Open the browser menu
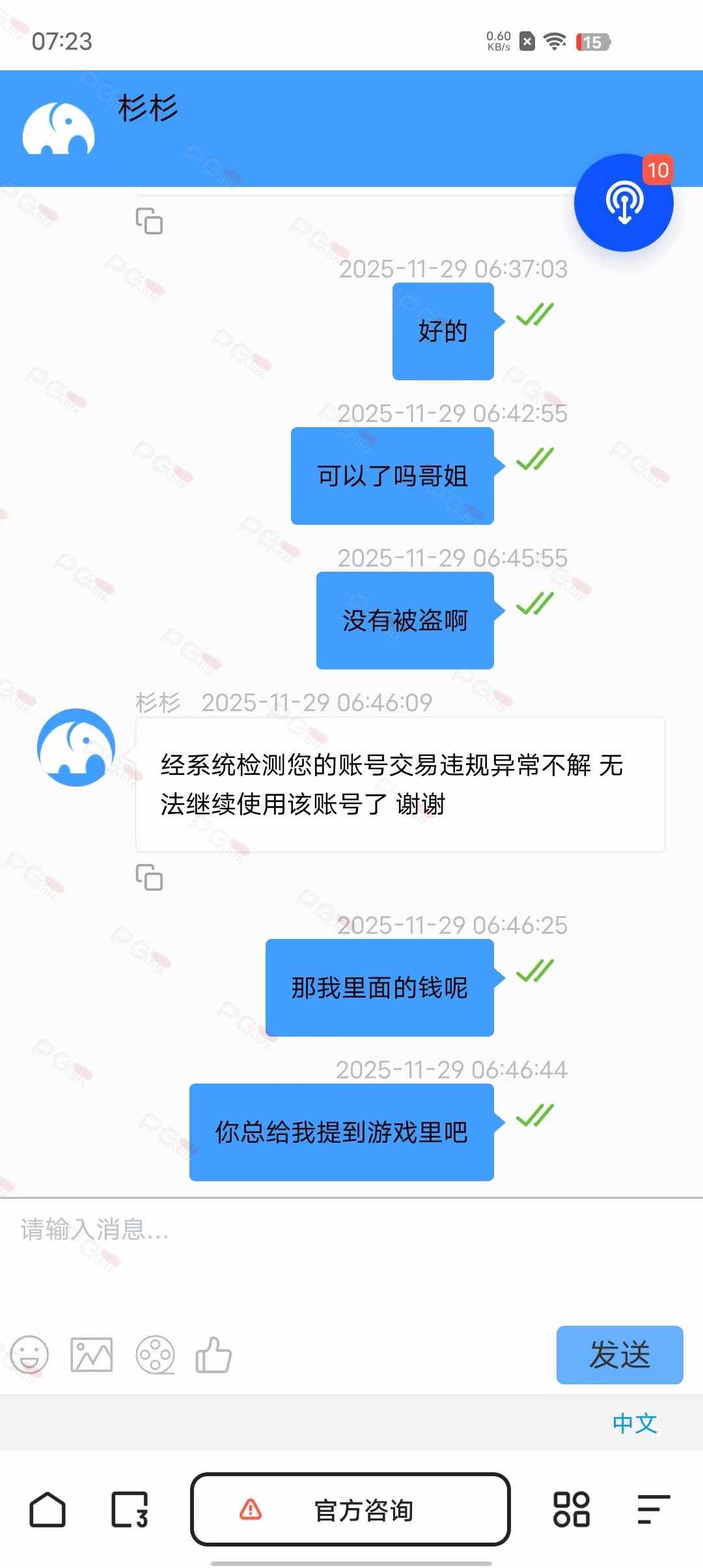 653,1509
